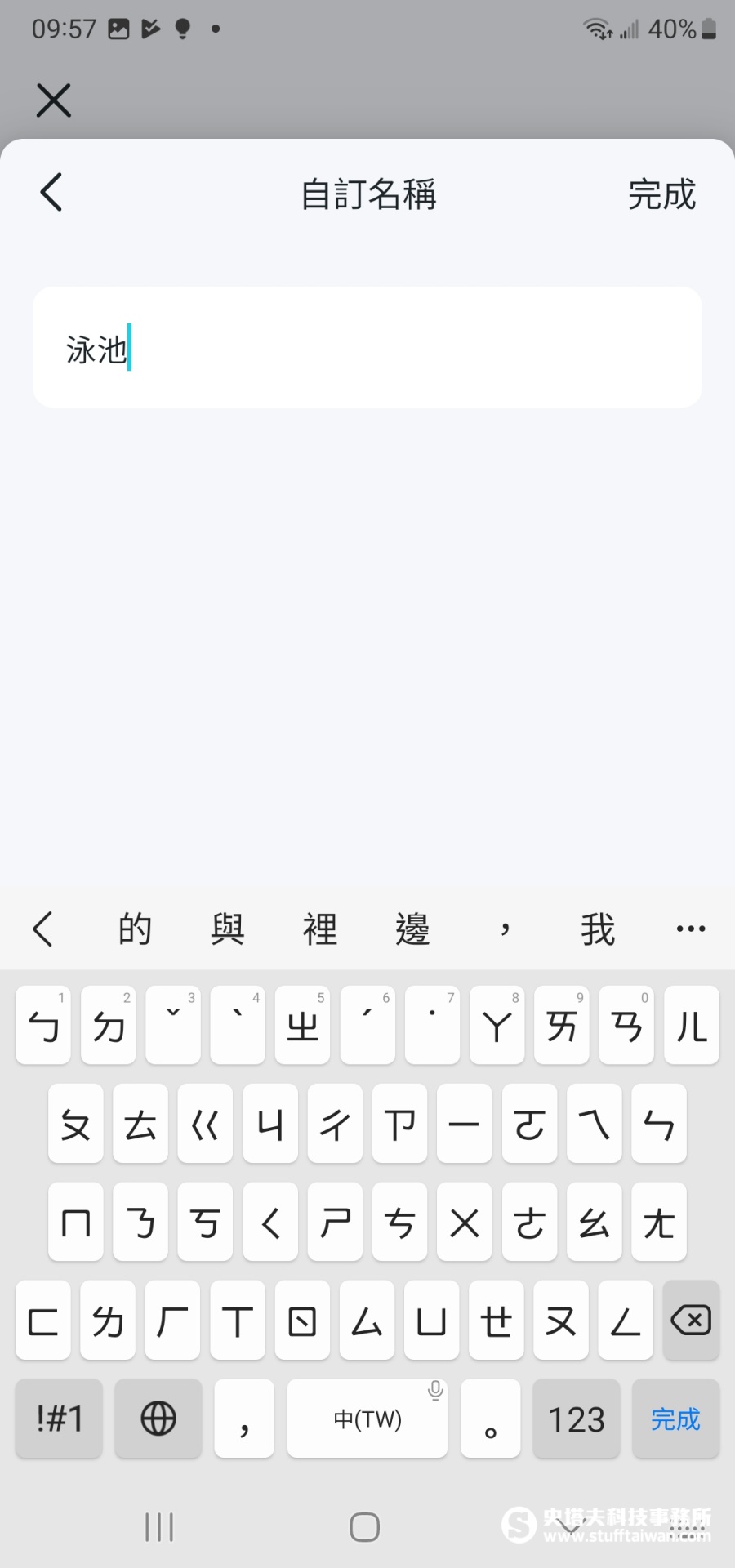Delete a character with backspace

[x=691, y=1320]
